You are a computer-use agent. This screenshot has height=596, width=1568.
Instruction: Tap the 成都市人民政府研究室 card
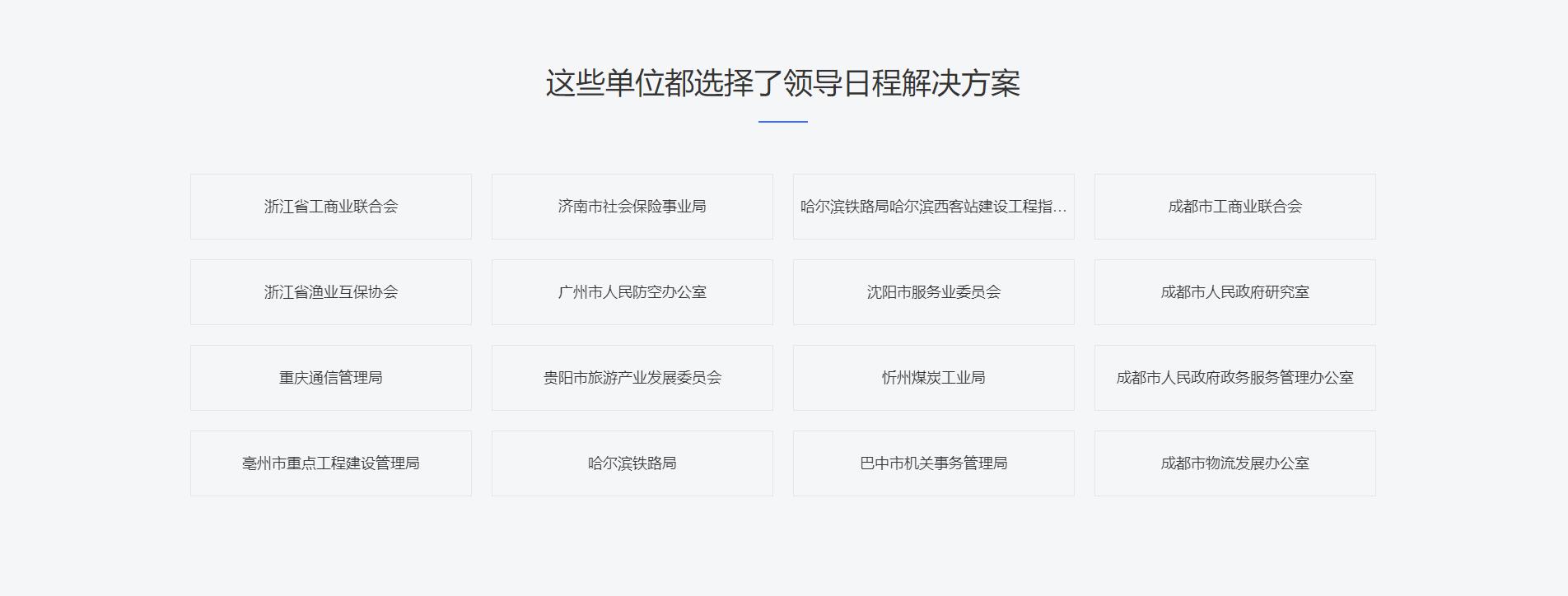[x=1234, y=292]
